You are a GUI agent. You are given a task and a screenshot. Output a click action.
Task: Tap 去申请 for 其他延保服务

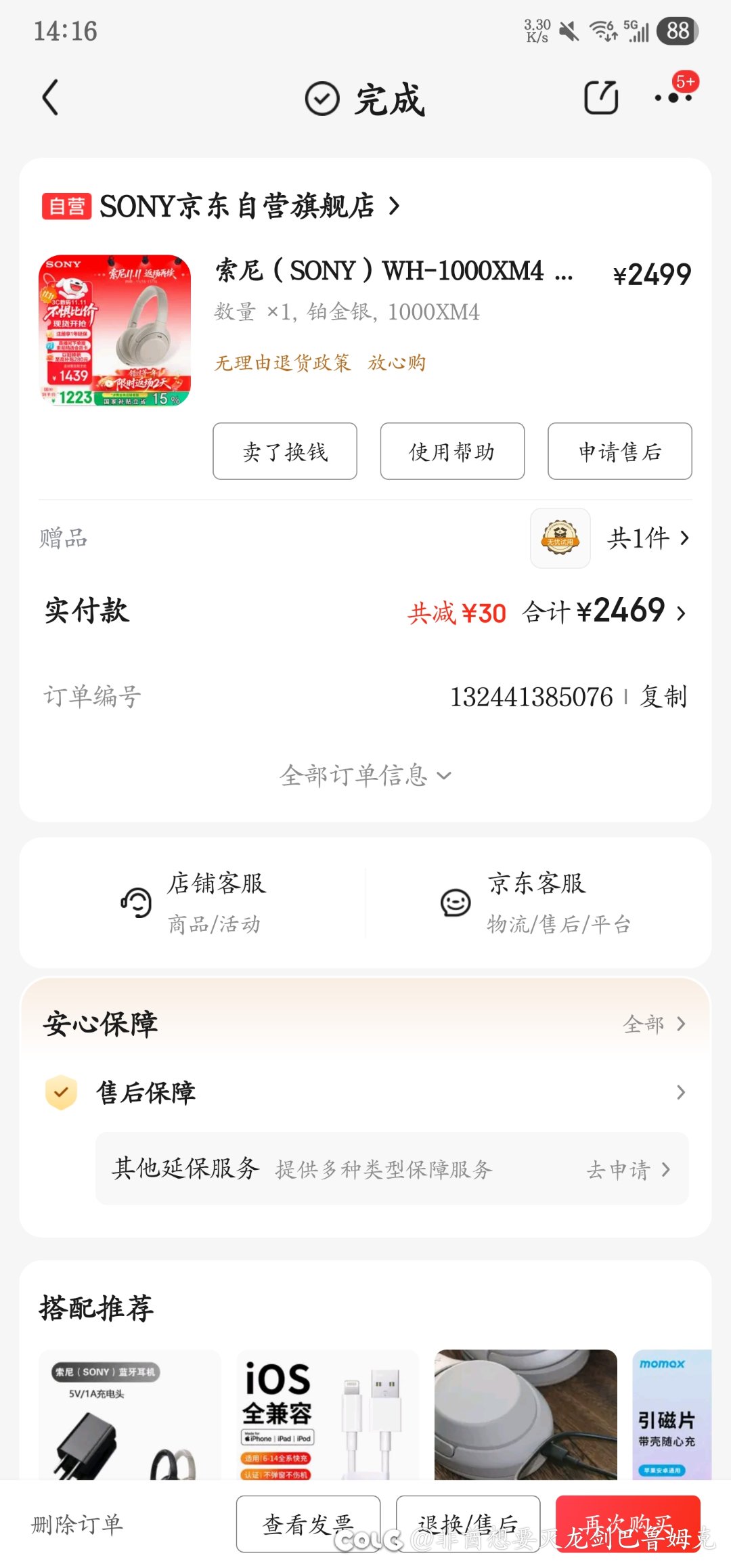coord(627,1169)
